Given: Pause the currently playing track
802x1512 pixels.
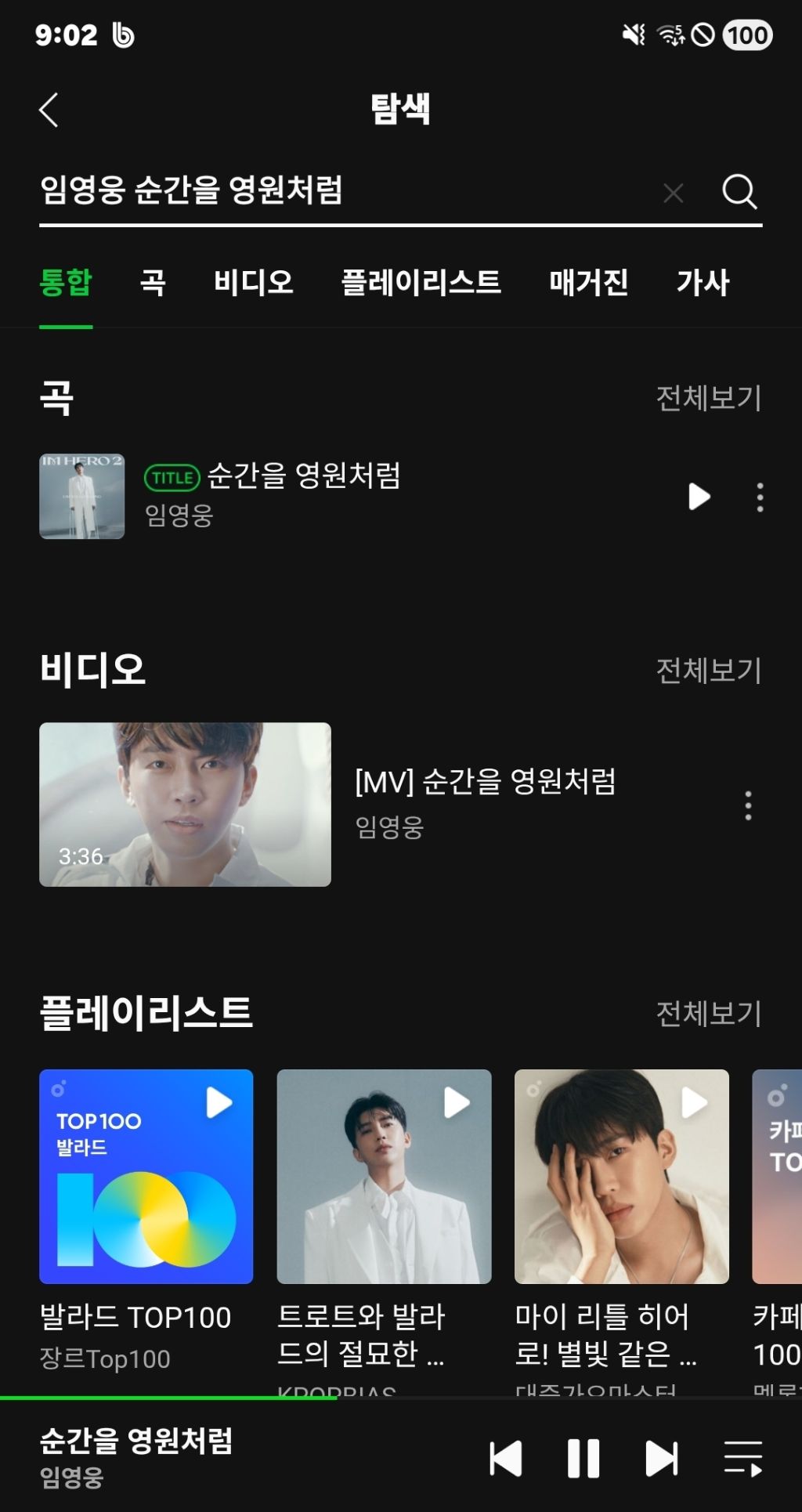Looking at the screenshot, I should tap(583, 1459).
